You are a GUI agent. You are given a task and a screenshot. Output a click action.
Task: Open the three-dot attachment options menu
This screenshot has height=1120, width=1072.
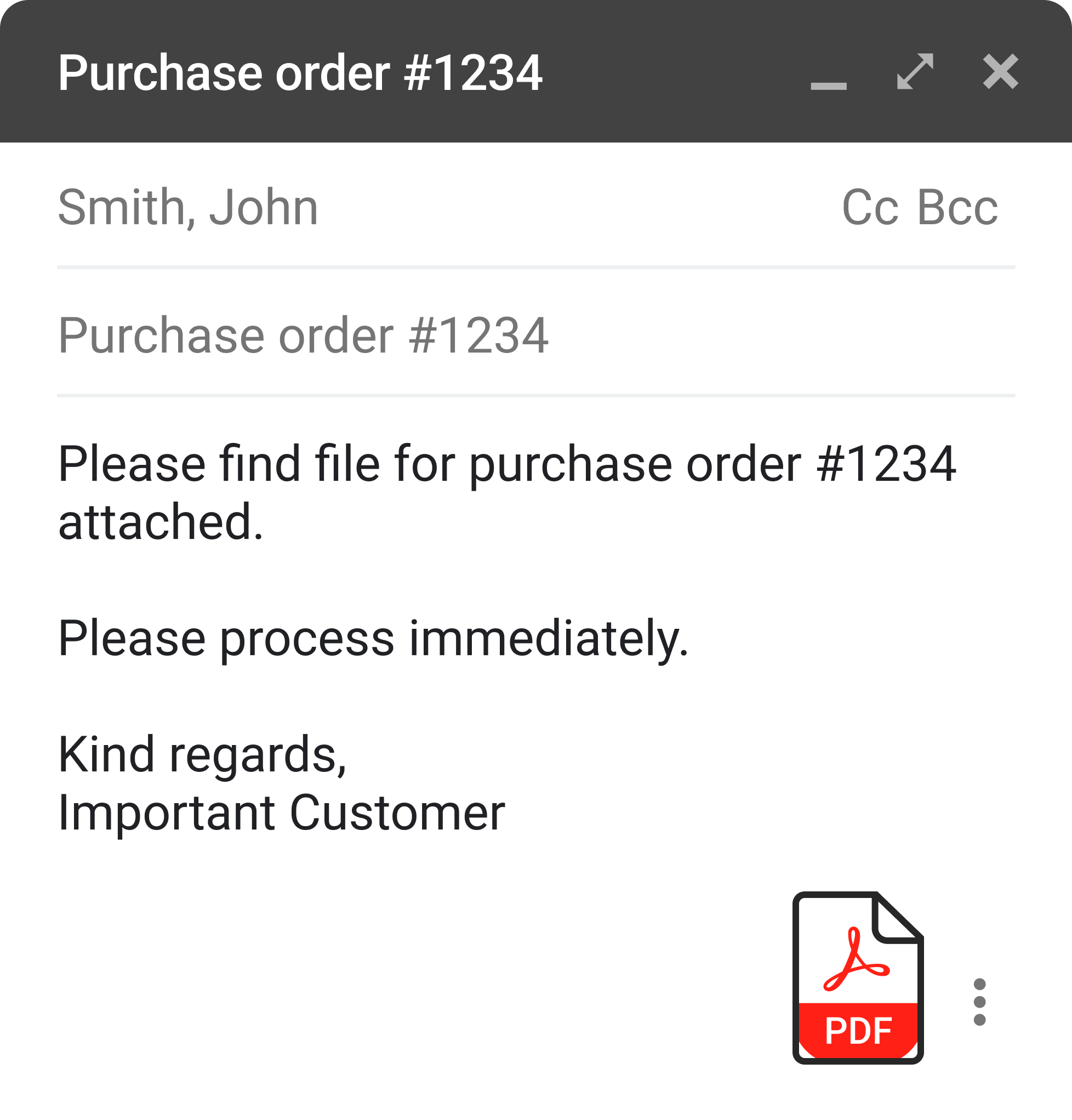coord(979,1002)
